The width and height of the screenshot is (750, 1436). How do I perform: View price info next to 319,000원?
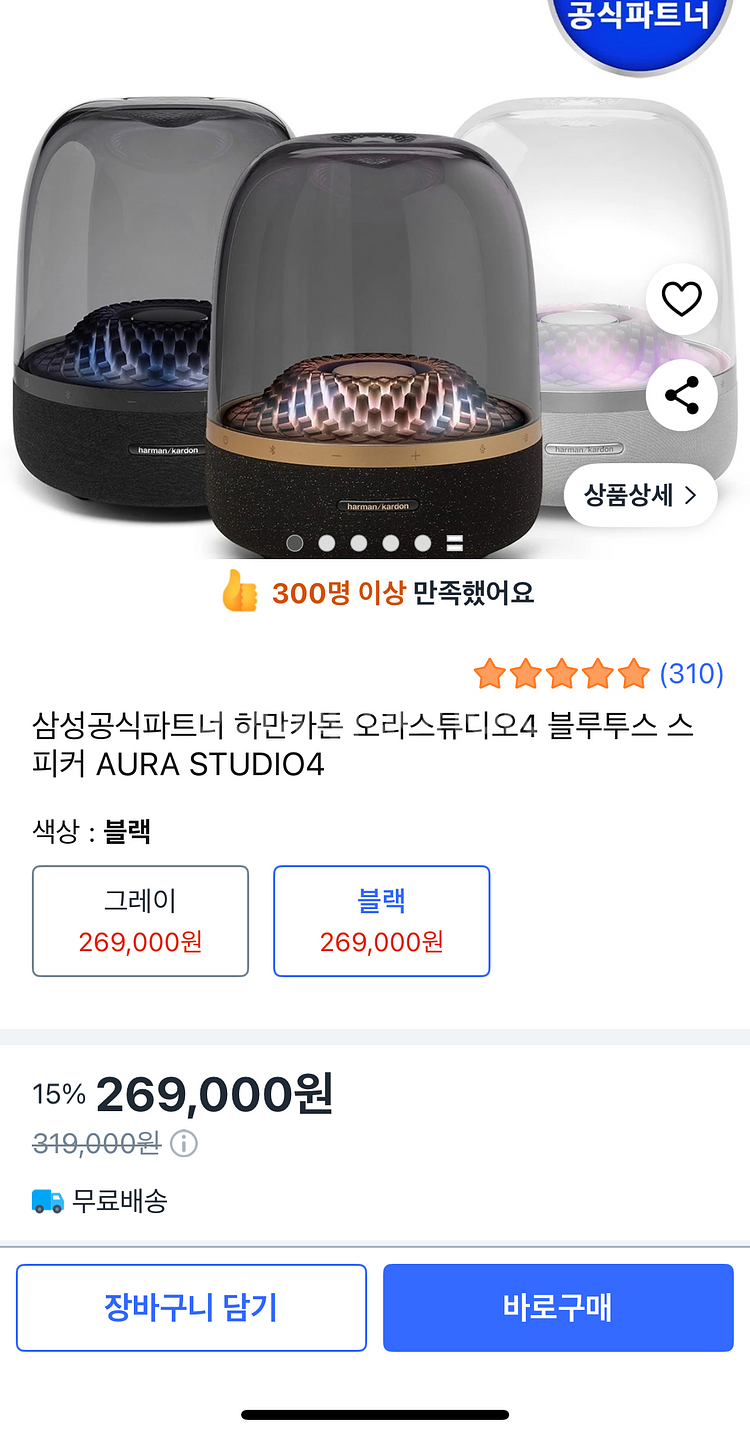[184, 1143]
